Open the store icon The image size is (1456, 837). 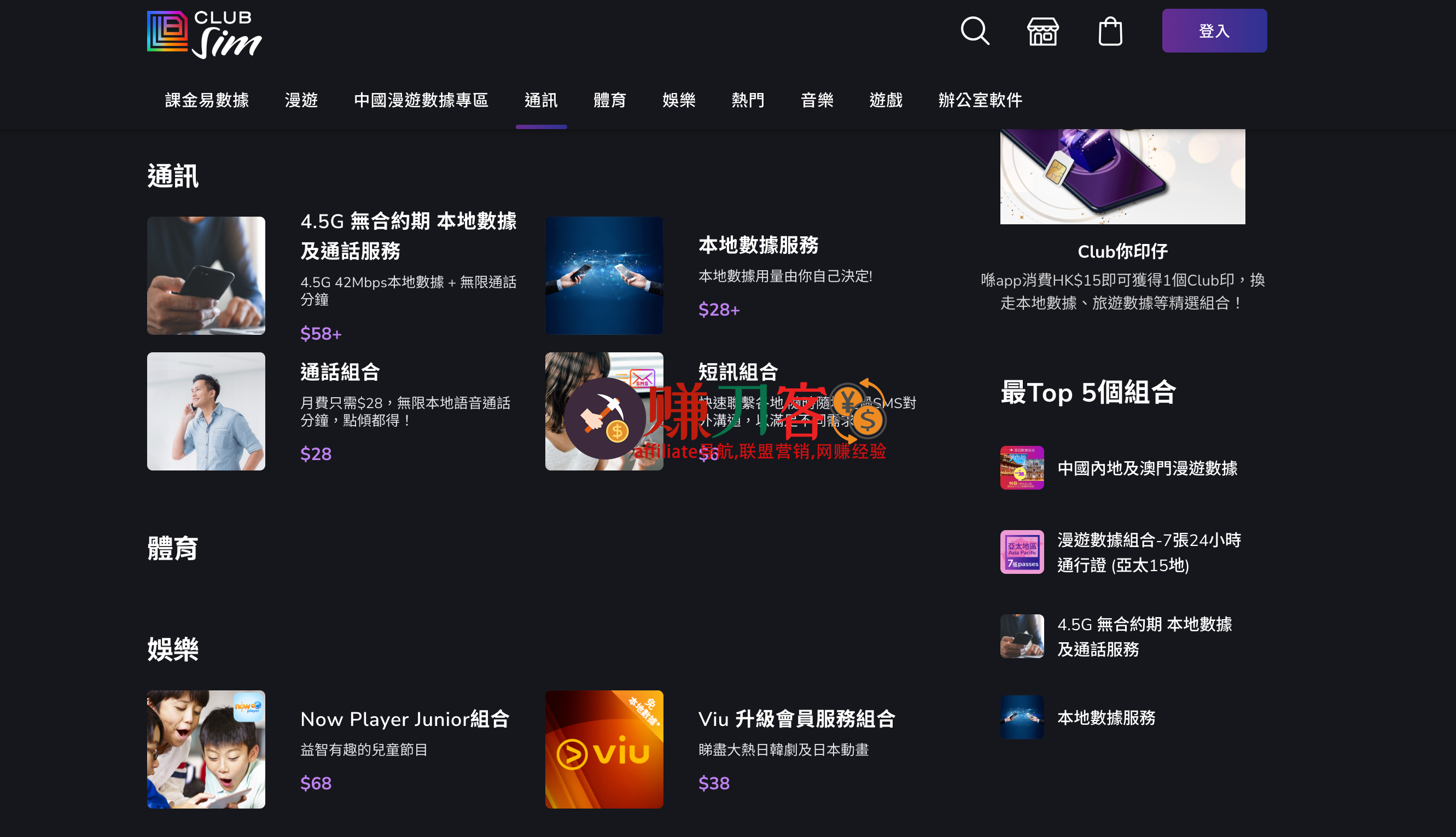pyautogui.click(x=1043, y=31)
